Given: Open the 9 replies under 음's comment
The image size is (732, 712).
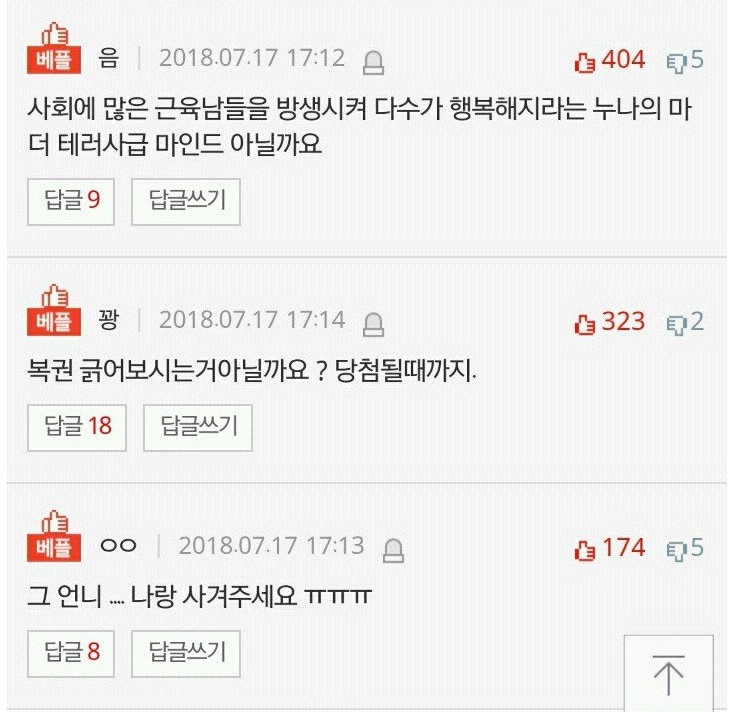Looking at the screenshot, I should click(71, 200).
